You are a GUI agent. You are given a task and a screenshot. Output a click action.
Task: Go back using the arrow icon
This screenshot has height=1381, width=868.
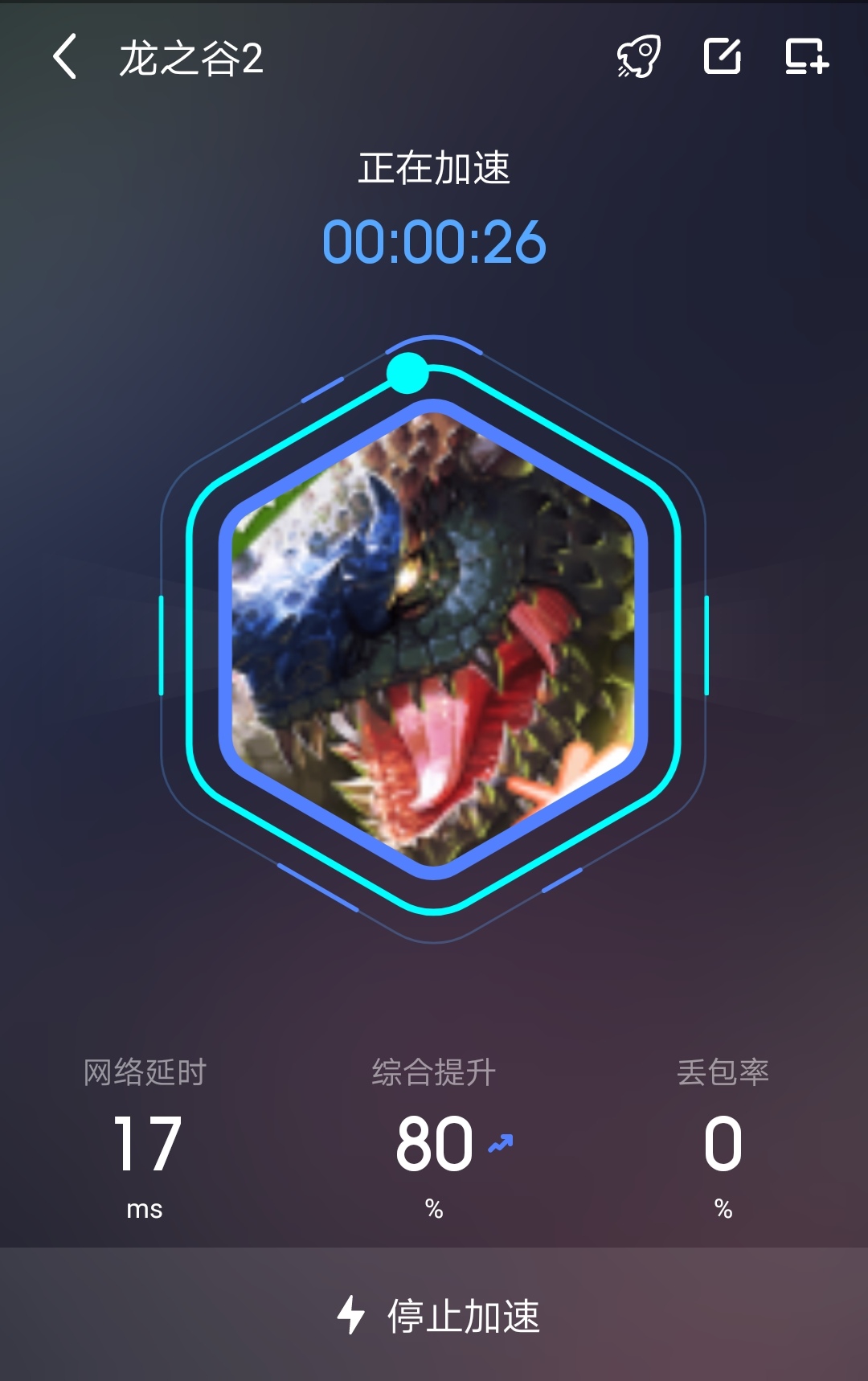pos(65,57)
